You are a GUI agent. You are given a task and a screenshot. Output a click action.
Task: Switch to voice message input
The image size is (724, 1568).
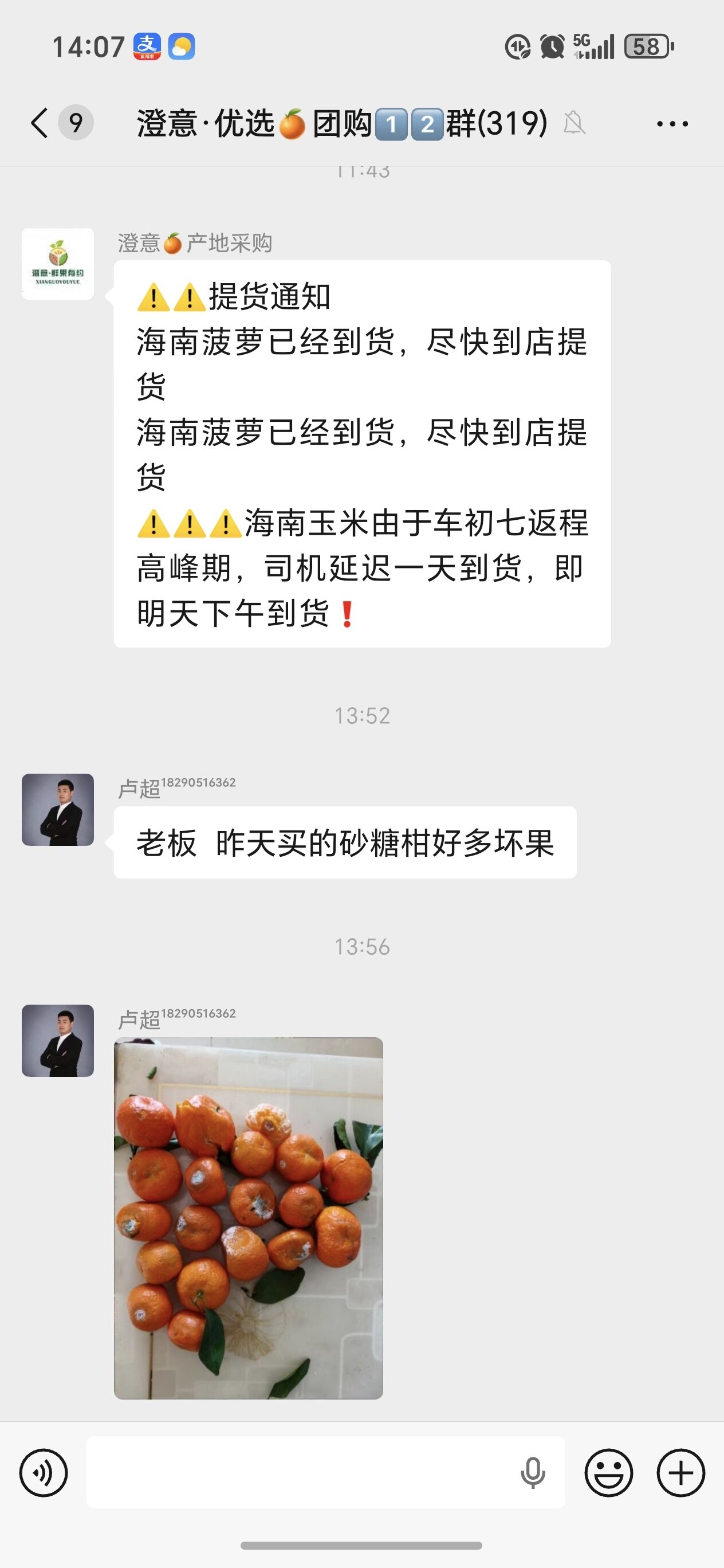click(43, 1472)
